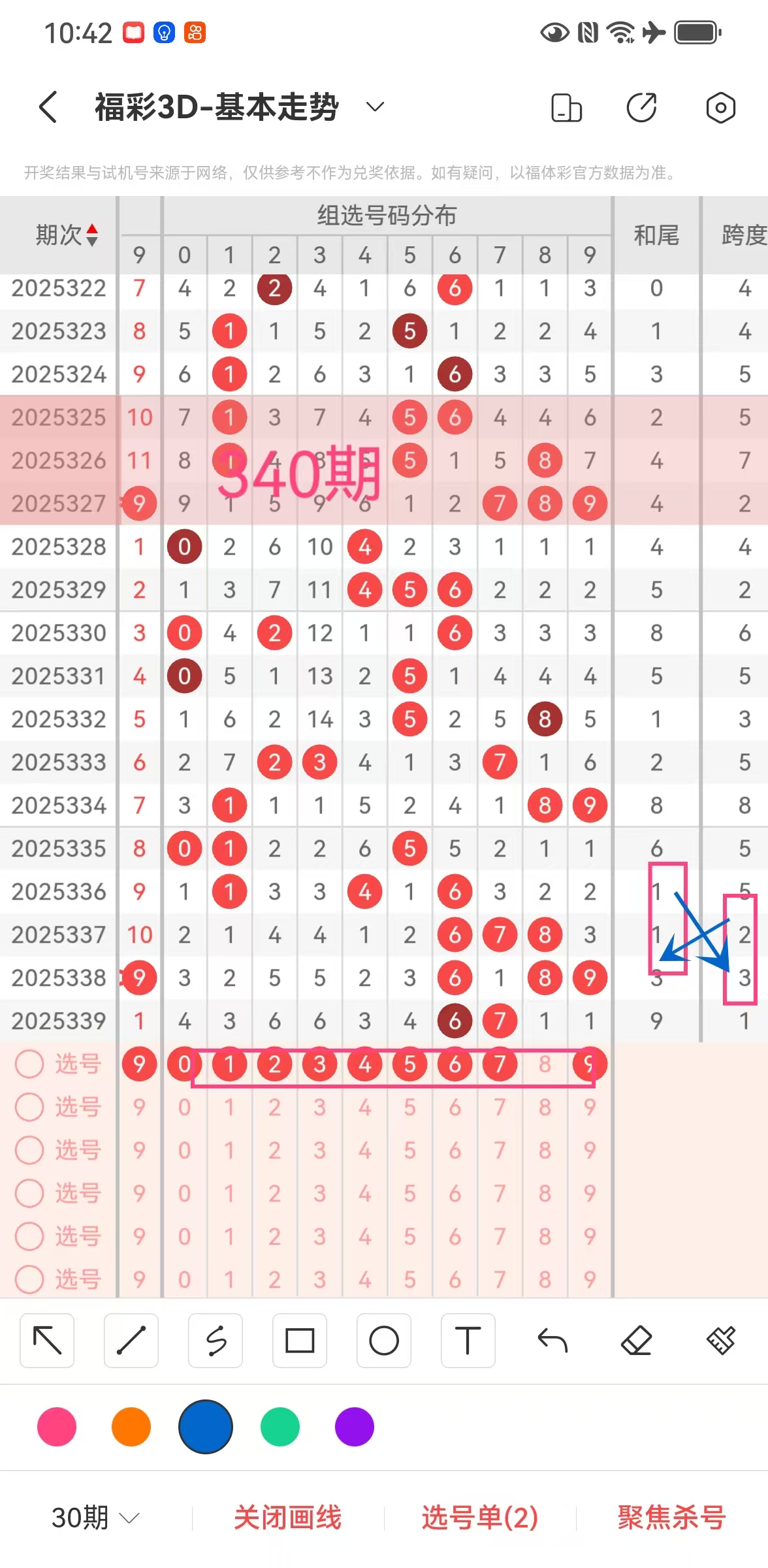Image resolution: width=768 pixels, height=1568 pixels.
Task: Sort the table by 期次
Action: pyautogui.click(x=67, y=235)
